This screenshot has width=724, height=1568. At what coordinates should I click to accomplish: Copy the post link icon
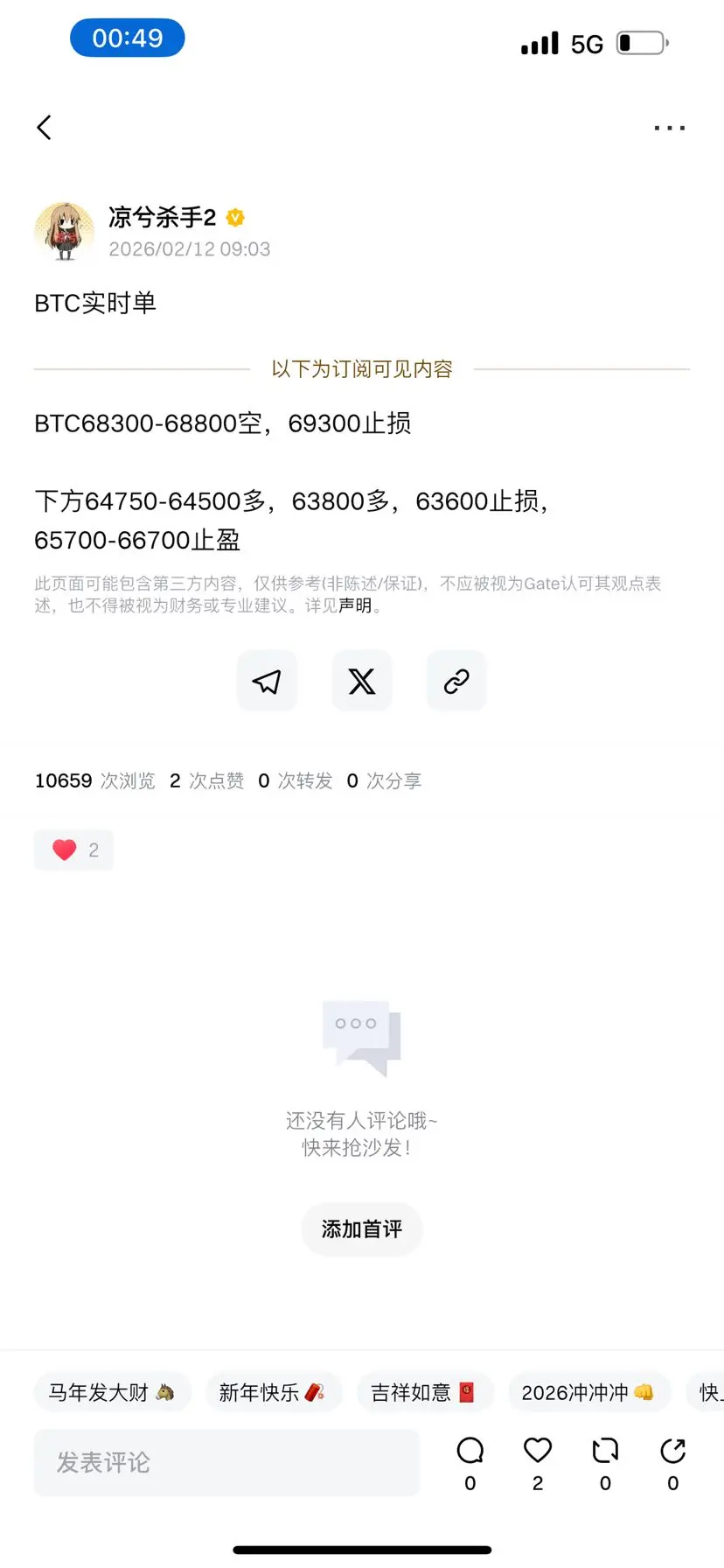click(x=456, y=681)
